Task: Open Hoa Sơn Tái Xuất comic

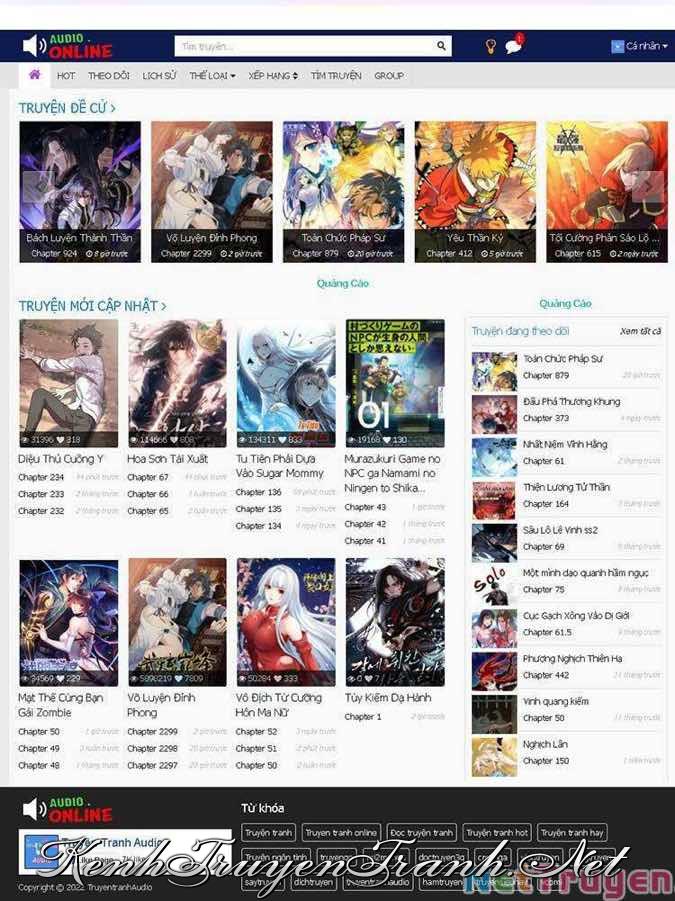Action: (167, 459)
